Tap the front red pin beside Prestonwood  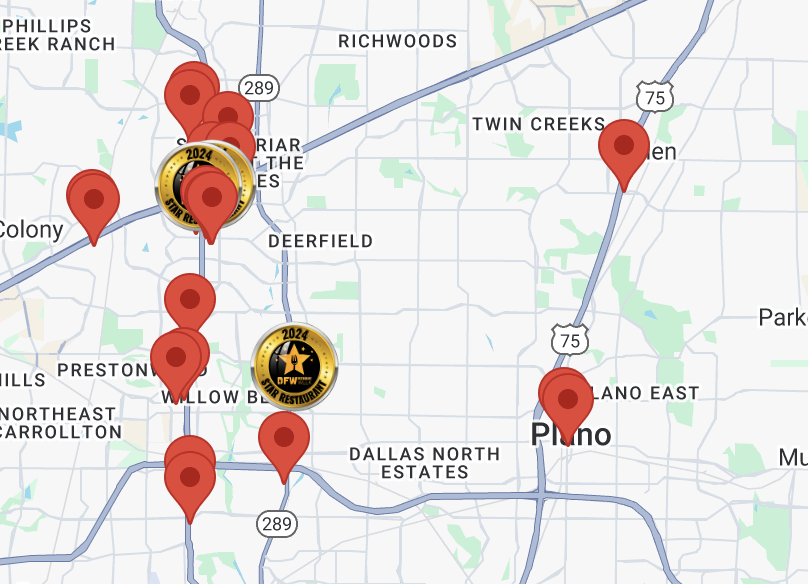tap(176, 359)
